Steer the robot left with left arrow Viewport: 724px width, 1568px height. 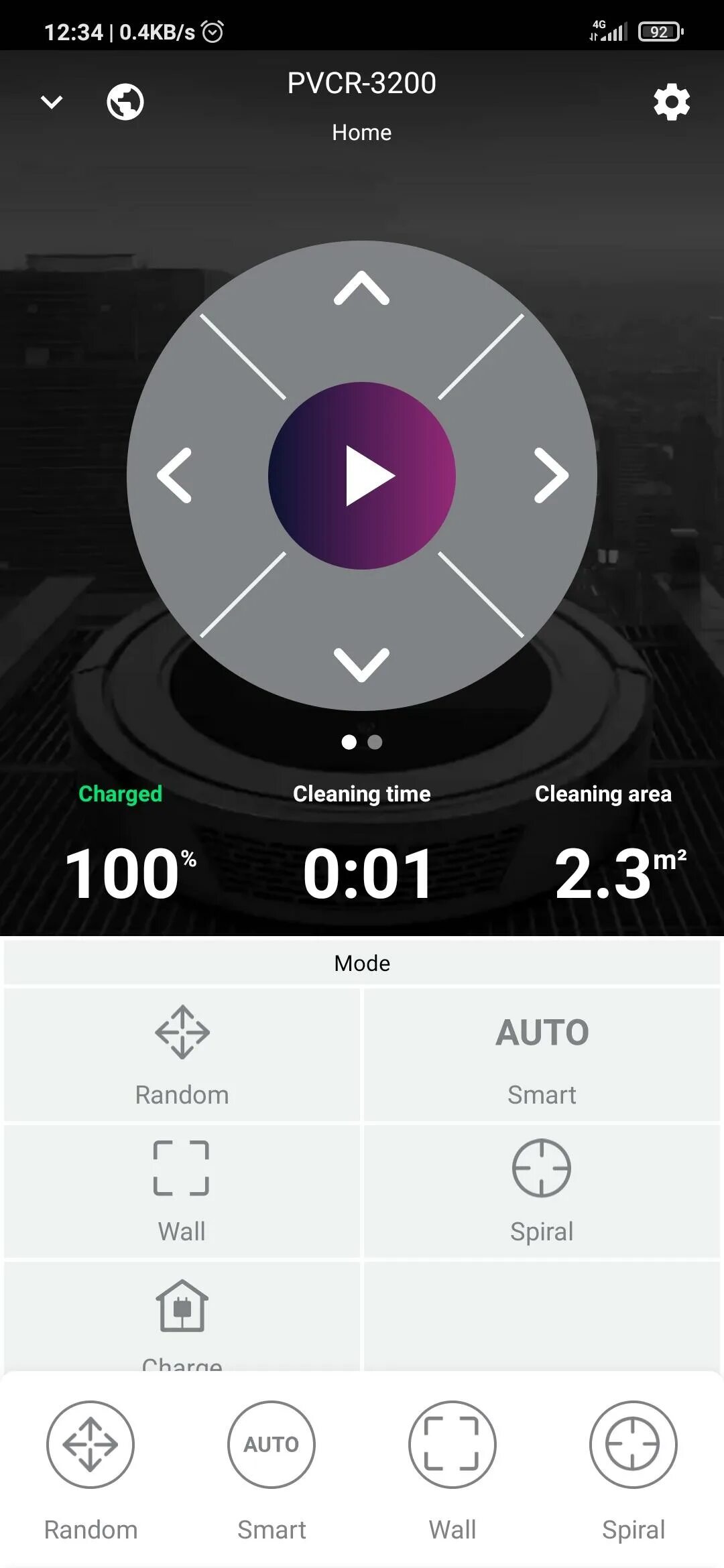pos(174,475)
